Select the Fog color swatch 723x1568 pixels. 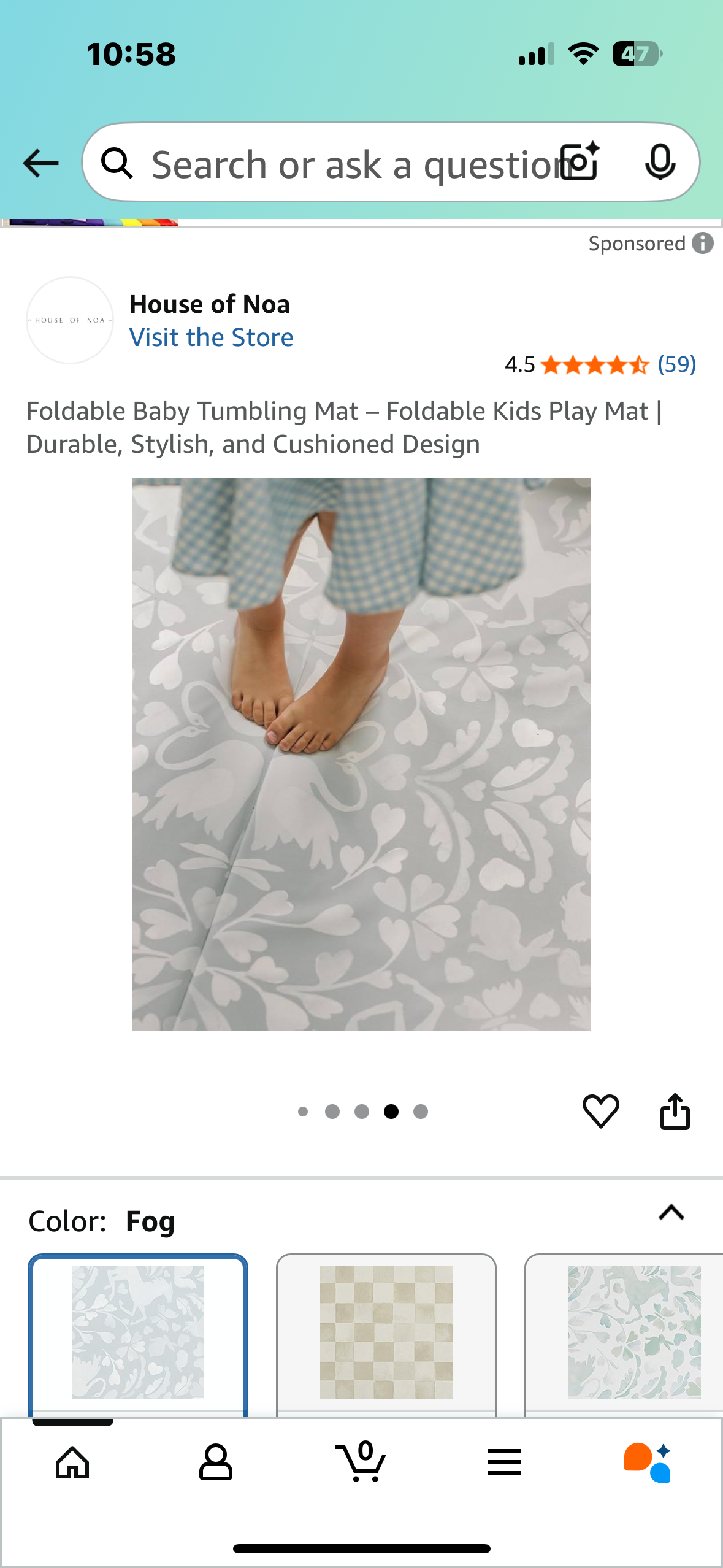tap(138, 1332)
